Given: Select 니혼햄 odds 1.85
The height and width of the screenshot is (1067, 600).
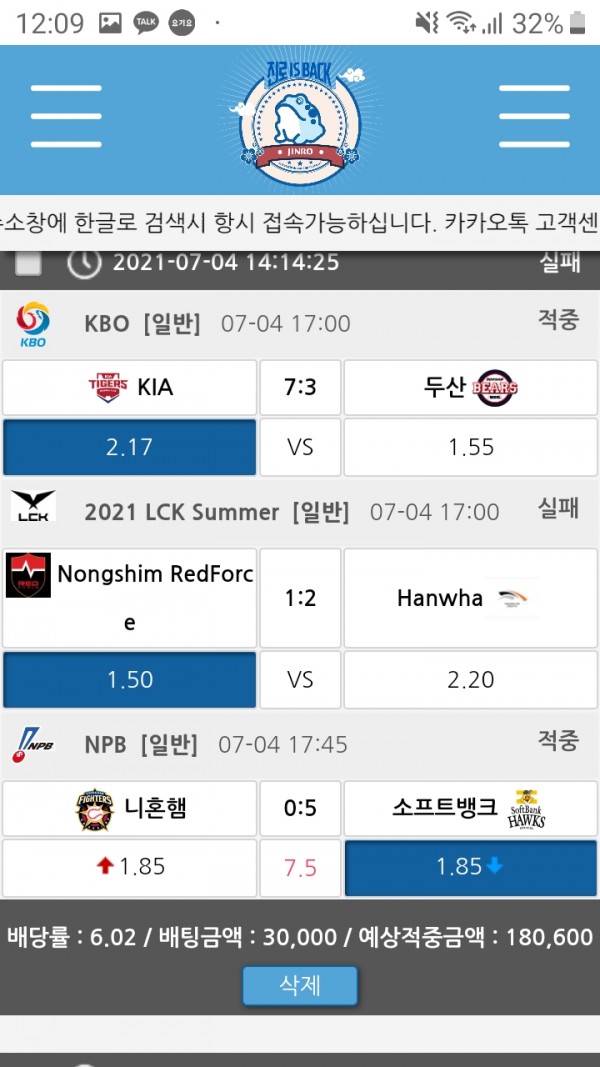Looking at the screenshot, I should coord(129,867).
